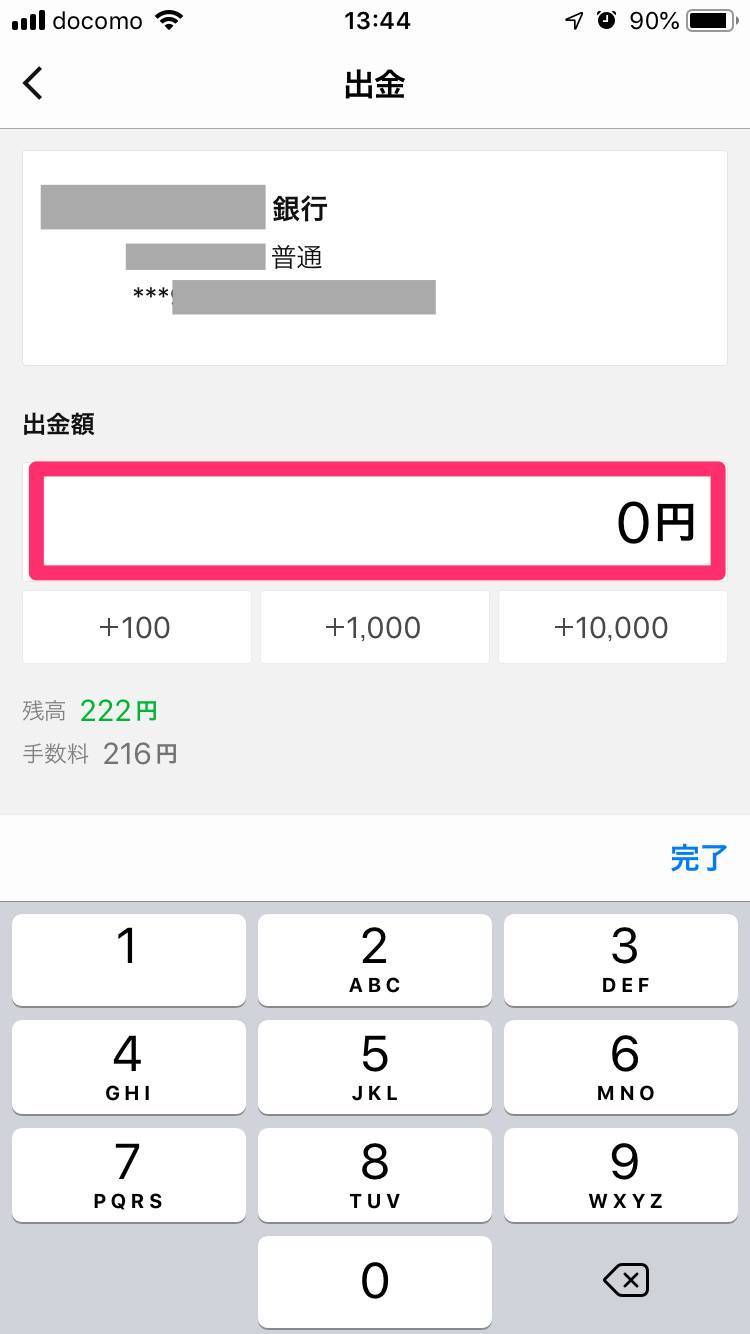
Task: Delete last digit with backspace key
Action: [x=626, y=1280]
